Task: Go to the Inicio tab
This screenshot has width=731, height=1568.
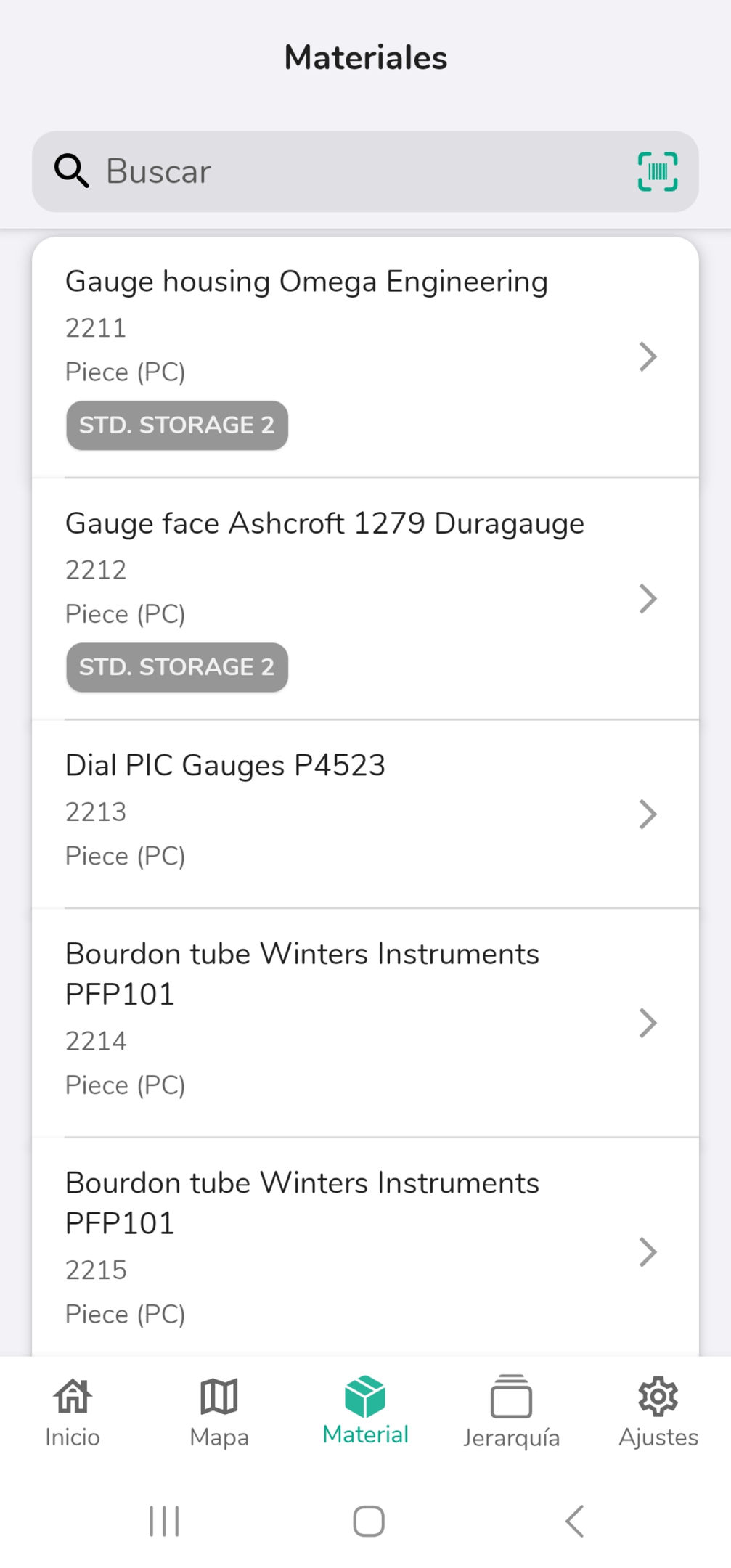Action: pyautogui.click(x=73, y=1411)
